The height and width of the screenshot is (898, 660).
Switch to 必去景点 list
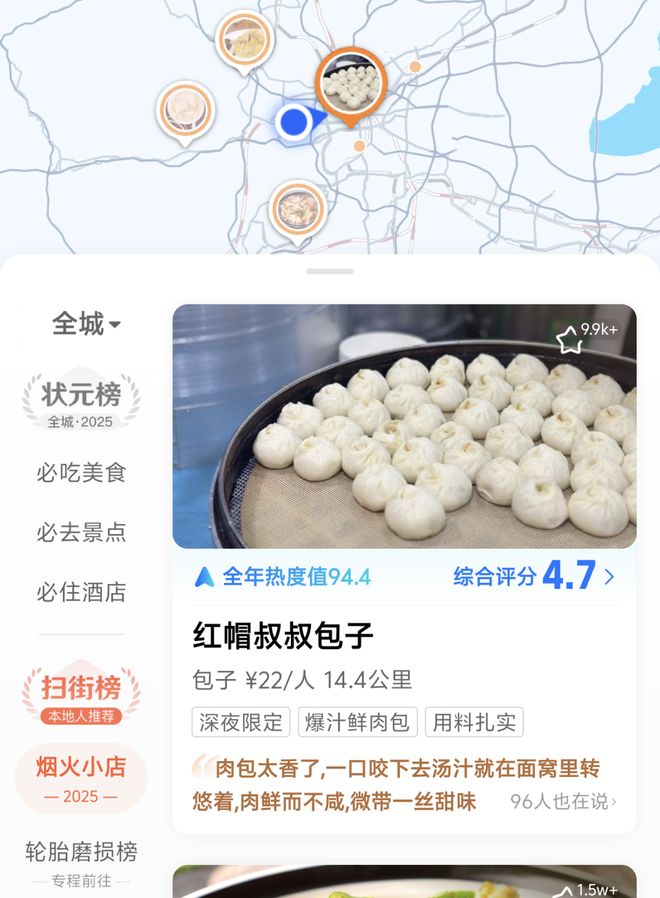(81, 532)
